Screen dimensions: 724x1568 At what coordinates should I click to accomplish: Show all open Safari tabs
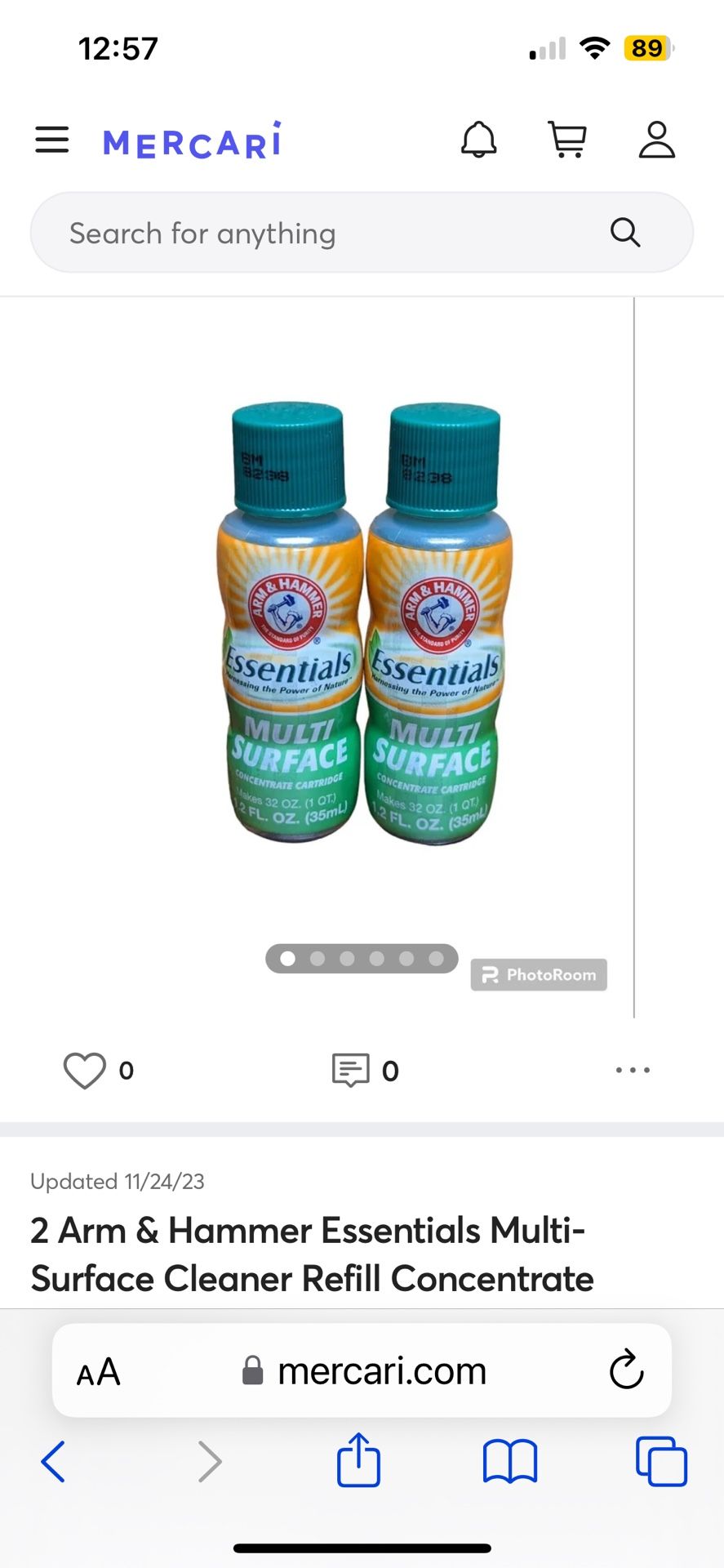pos(661,1462)
